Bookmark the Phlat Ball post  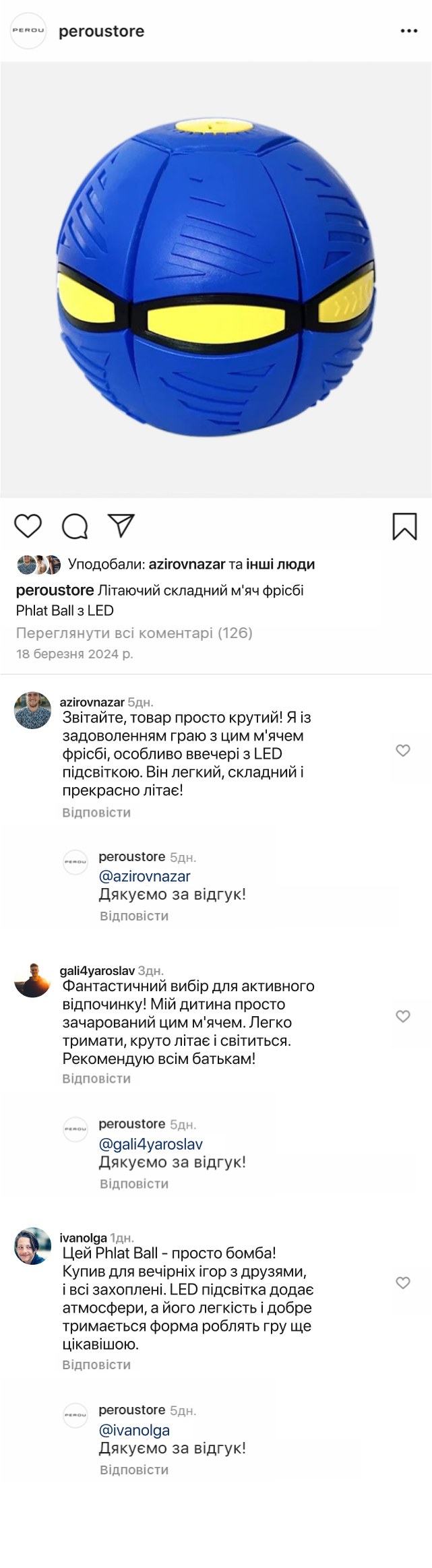[404, 526]
